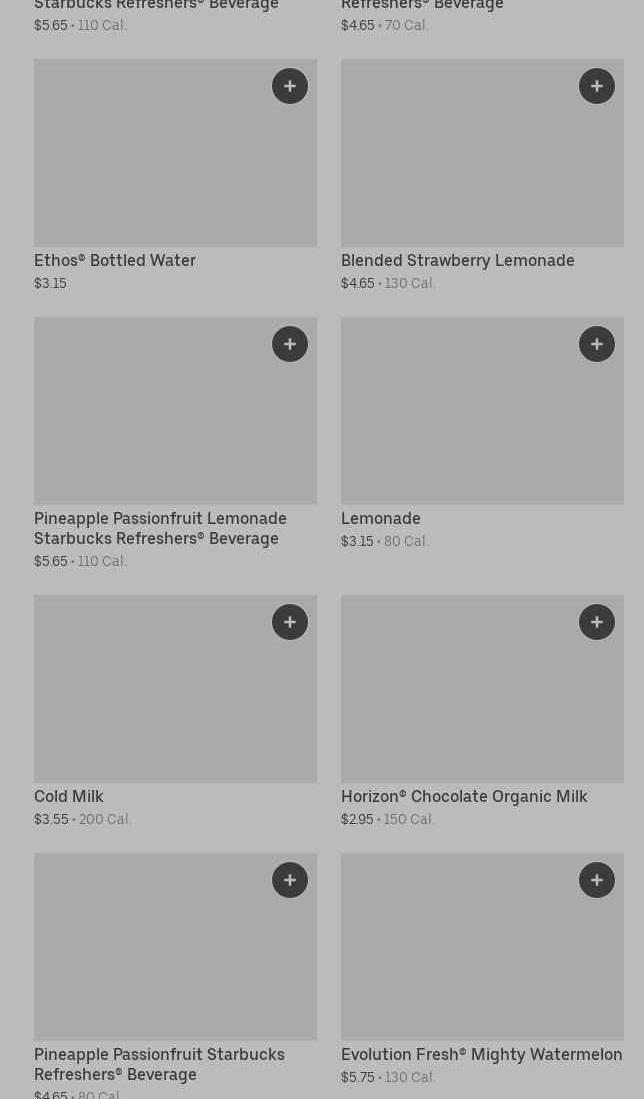Add Horizon Chocolate Organic Milk with plus
This screenshot has height=1099, width=644.
pos(597,622)
